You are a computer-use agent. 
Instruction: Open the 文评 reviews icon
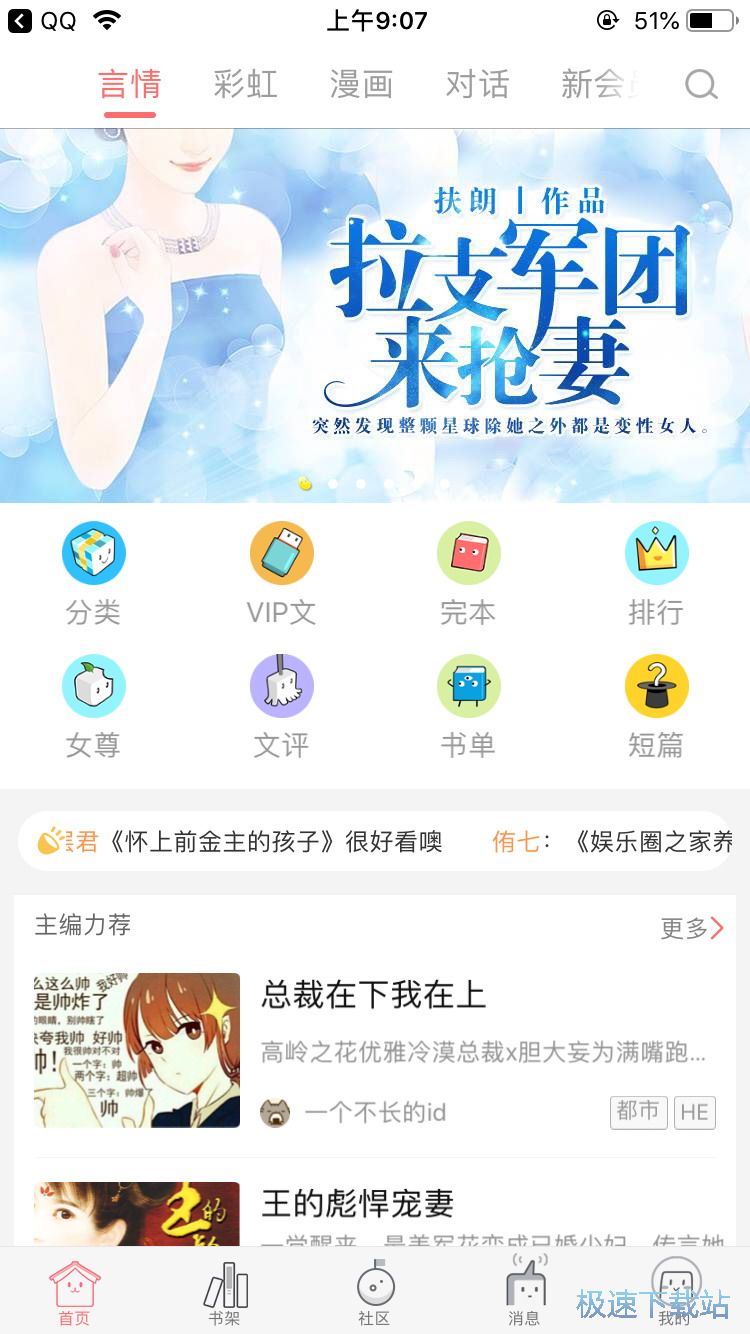point(281,703)
